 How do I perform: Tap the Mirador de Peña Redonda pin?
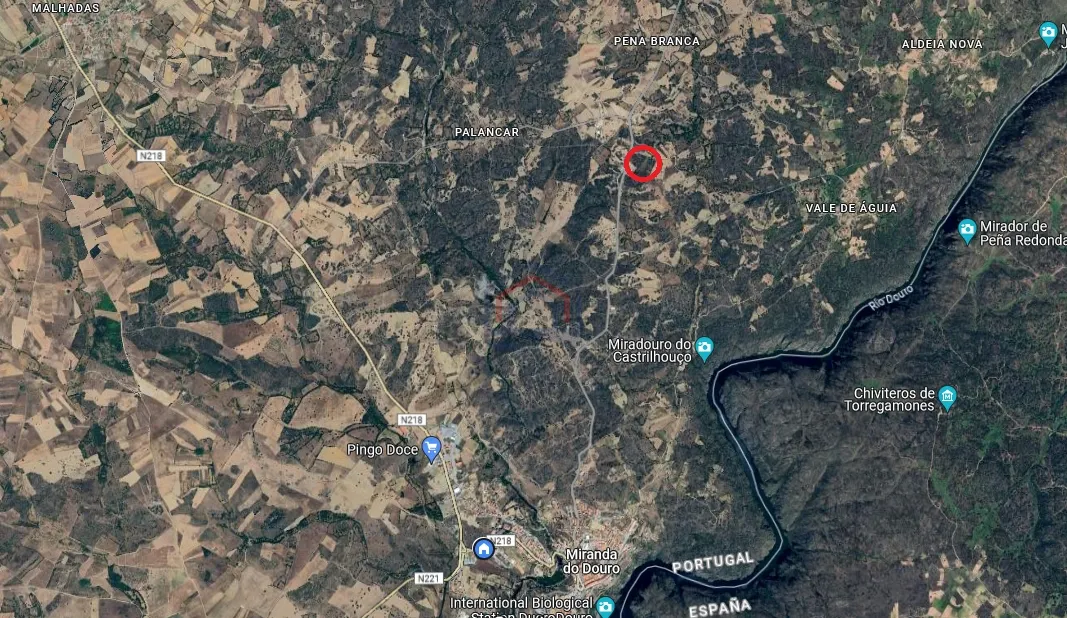(967, 230)
